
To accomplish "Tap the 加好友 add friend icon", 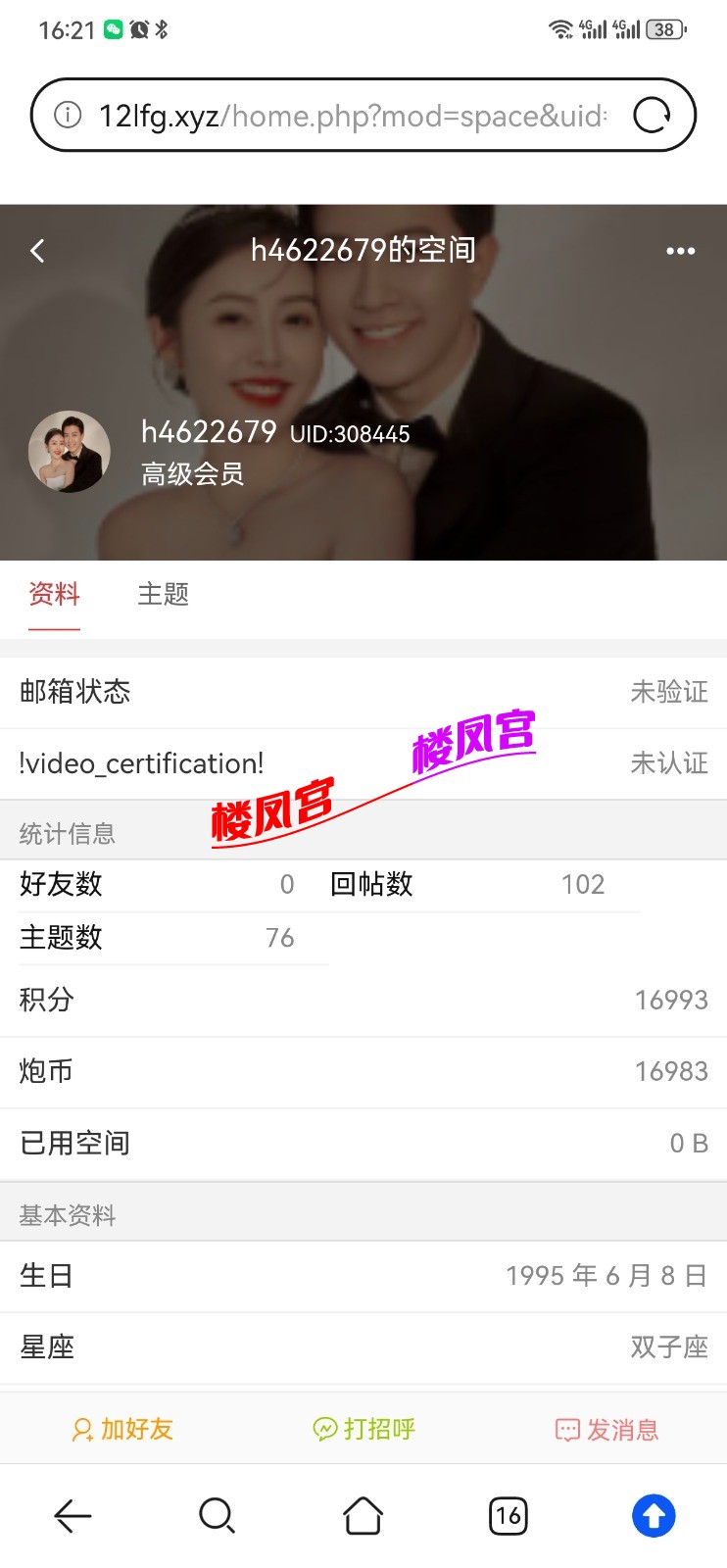I will coord(80,1430).
